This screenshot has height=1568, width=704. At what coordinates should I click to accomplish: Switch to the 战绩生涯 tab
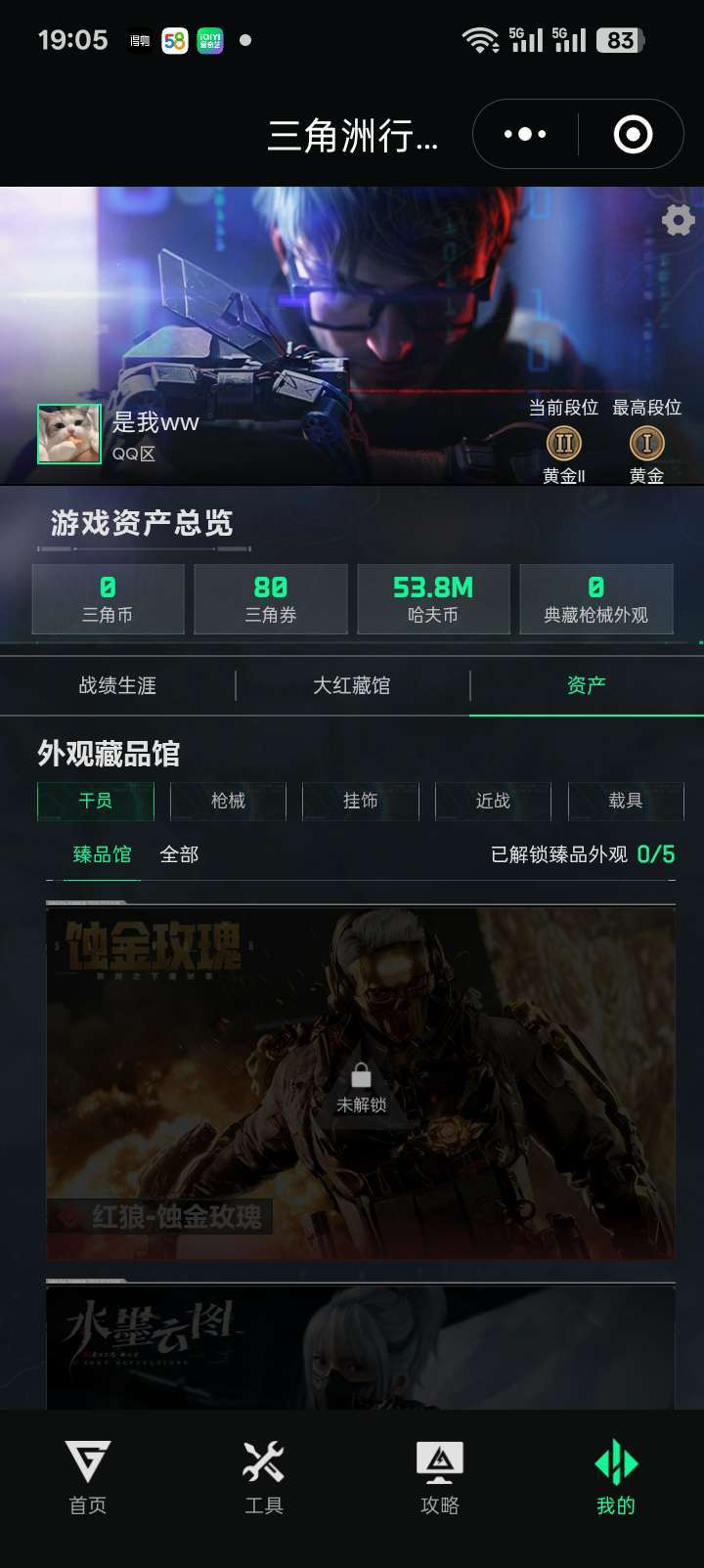click(x=117, y=686)
